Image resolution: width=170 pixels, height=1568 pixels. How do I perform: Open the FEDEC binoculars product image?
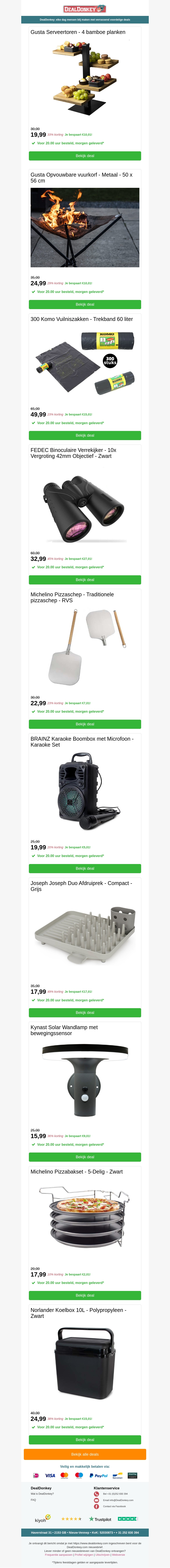pos(85,508)
